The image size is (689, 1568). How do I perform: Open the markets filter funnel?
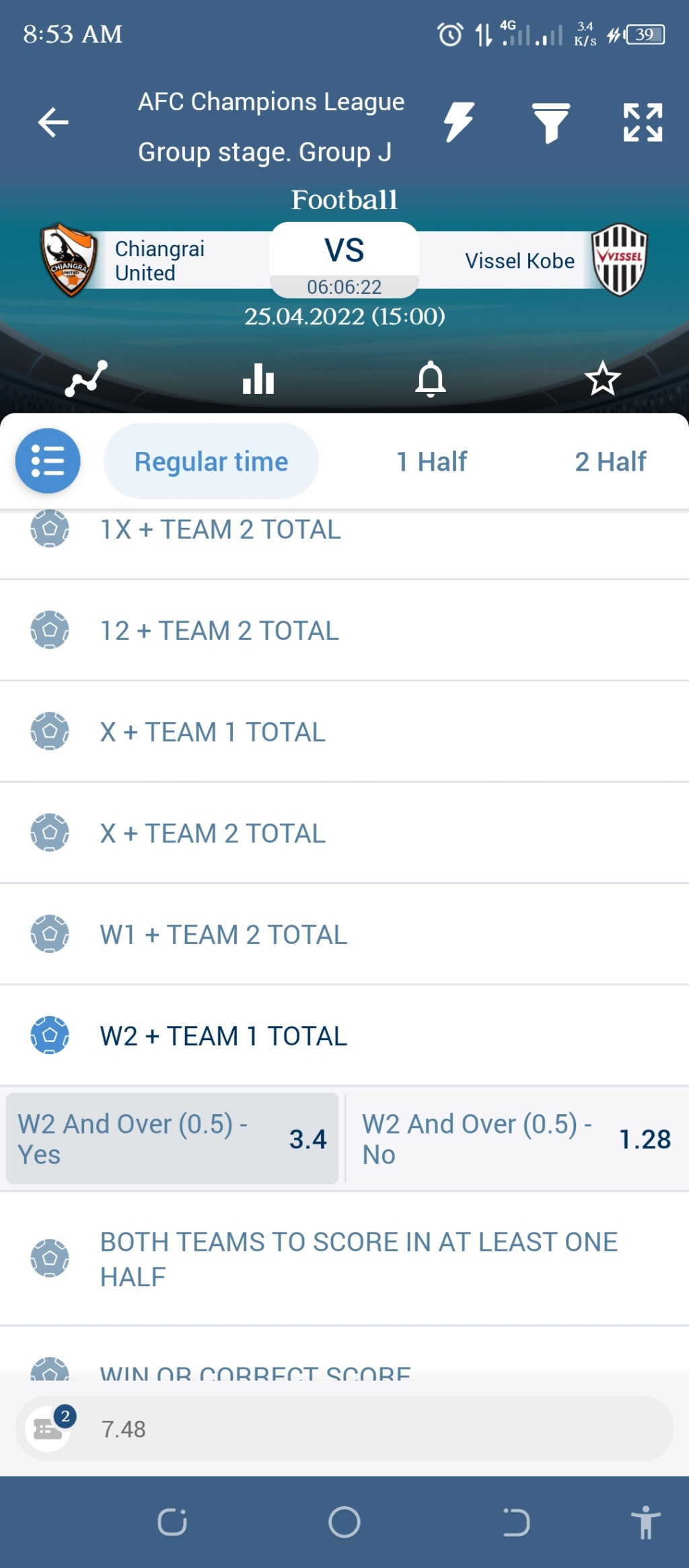pos(551,123)
